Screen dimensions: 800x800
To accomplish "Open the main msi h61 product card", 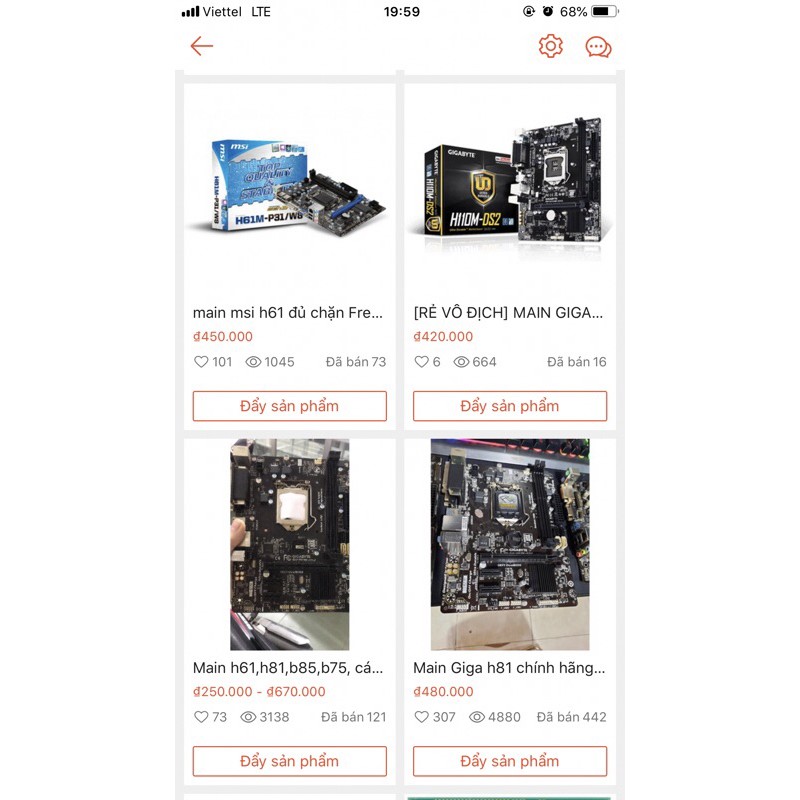I will coord(289,190).
